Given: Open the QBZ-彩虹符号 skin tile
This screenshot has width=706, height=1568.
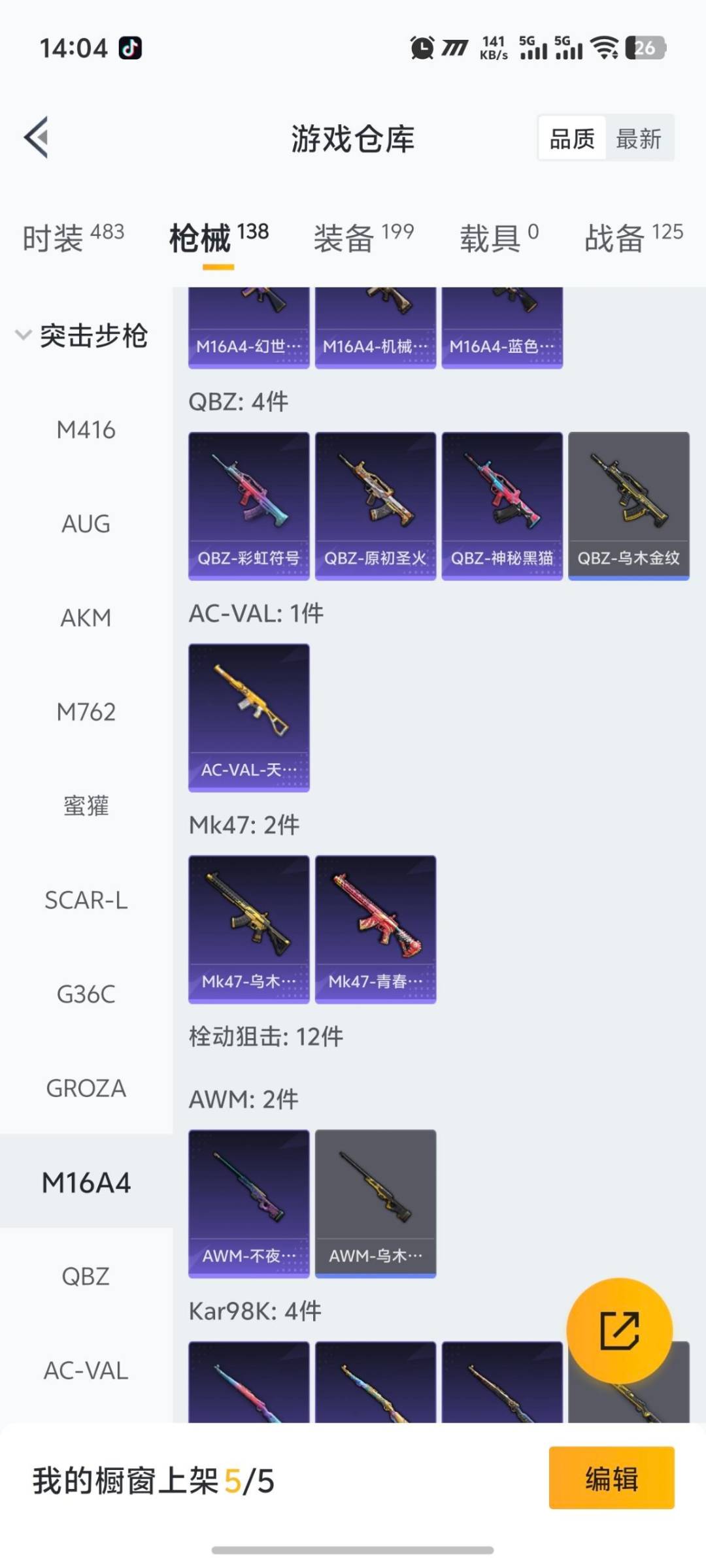Looking at the screenshot, I should (x=248, y=505).
